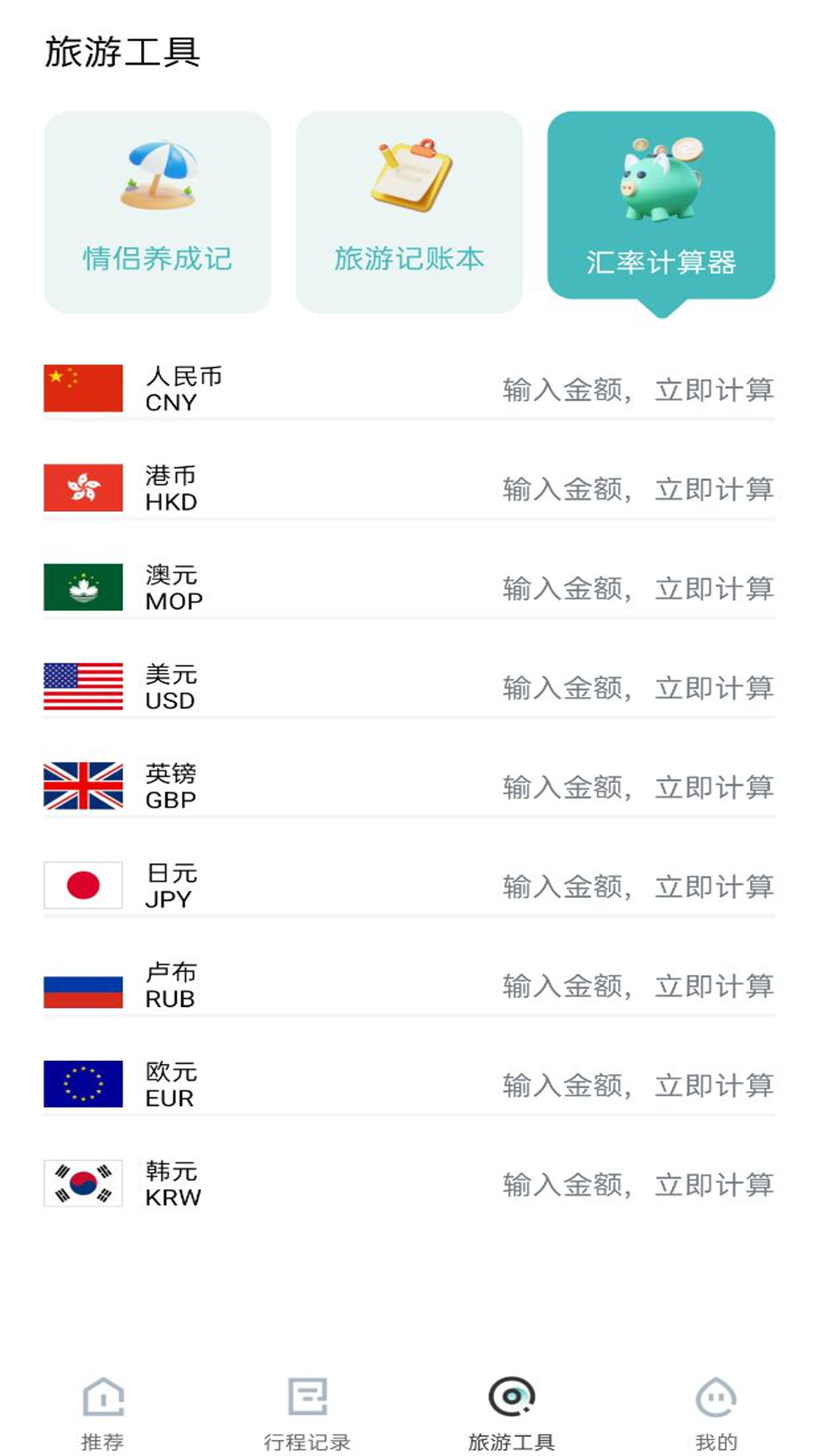Enter amount in the 卢布 RUB field

click(x=637, y=986)
